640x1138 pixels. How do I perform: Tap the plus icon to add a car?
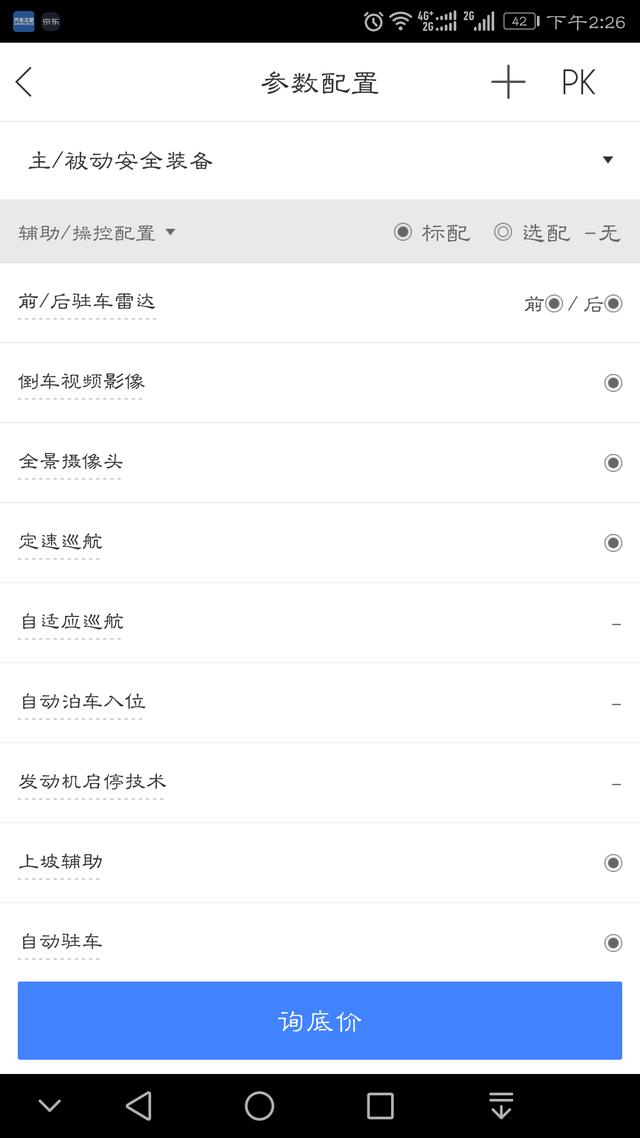point(508,83)
